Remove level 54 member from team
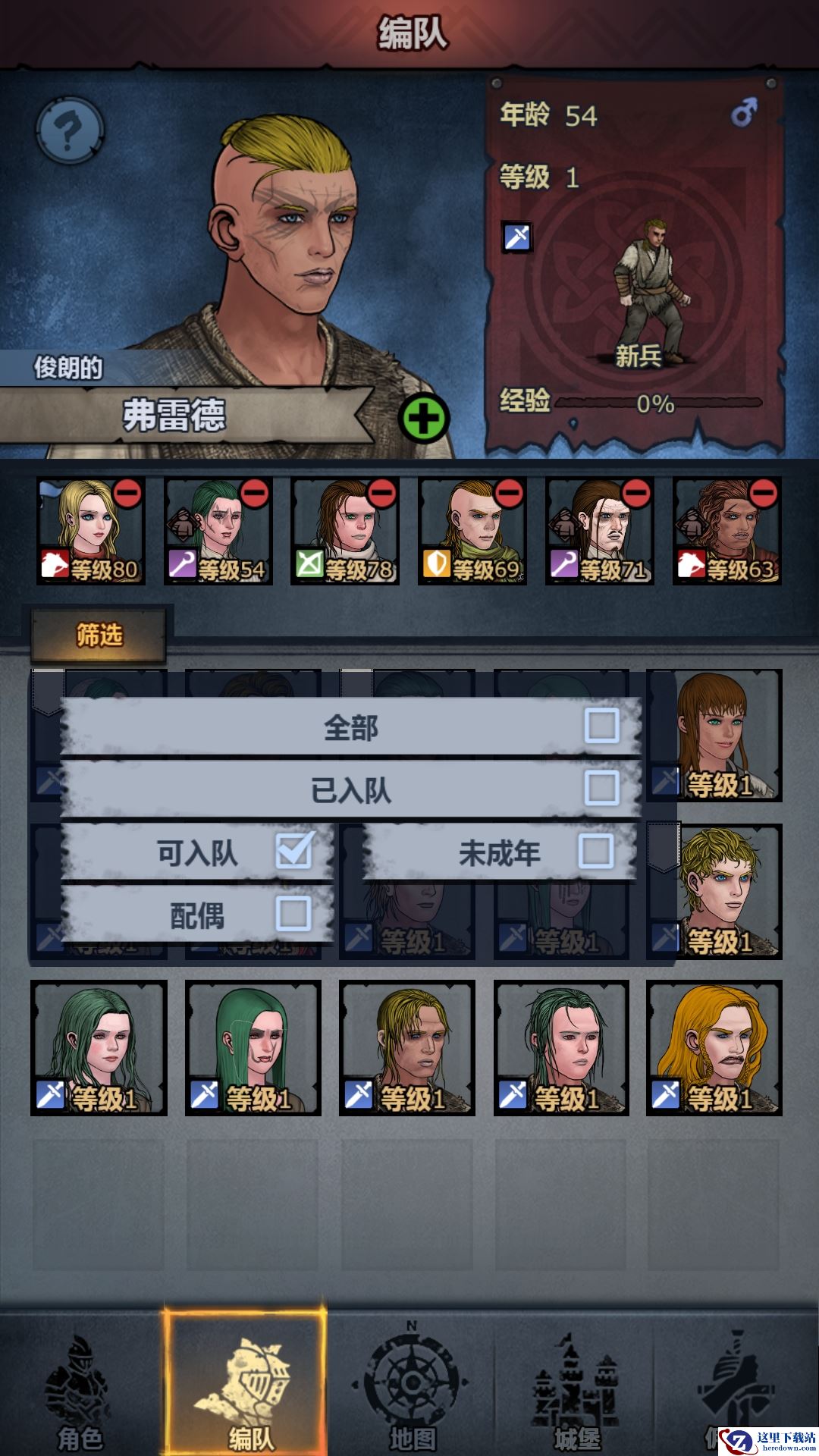This screenshot has width=819, height=1456. (x=255, y=494)
